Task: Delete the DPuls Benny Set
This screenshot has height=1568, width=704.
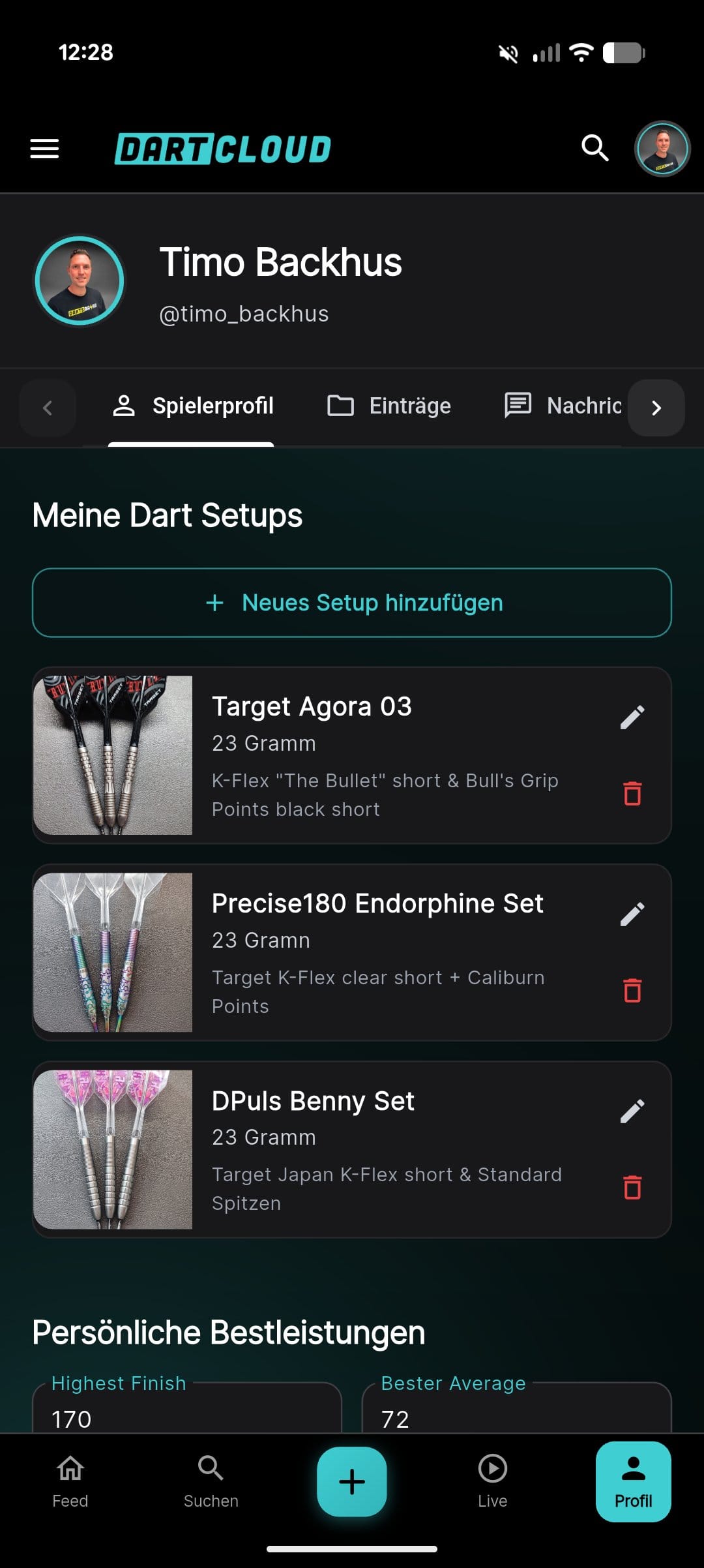Action: point(632,1188)
